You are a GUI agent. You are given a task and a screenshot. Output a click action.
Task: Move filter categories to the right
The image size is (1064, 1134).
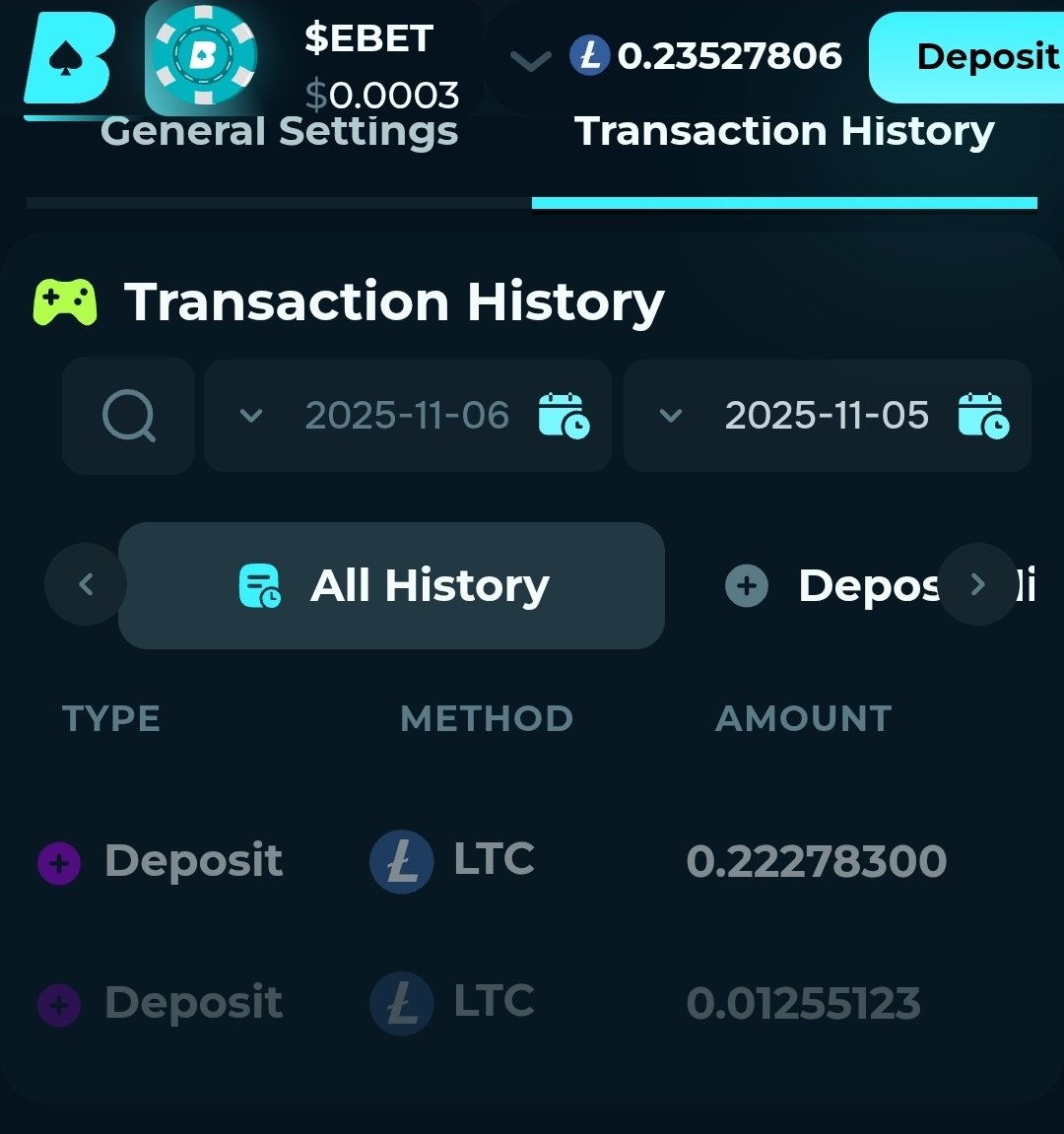pyautogui.click(x=977, y=584)
